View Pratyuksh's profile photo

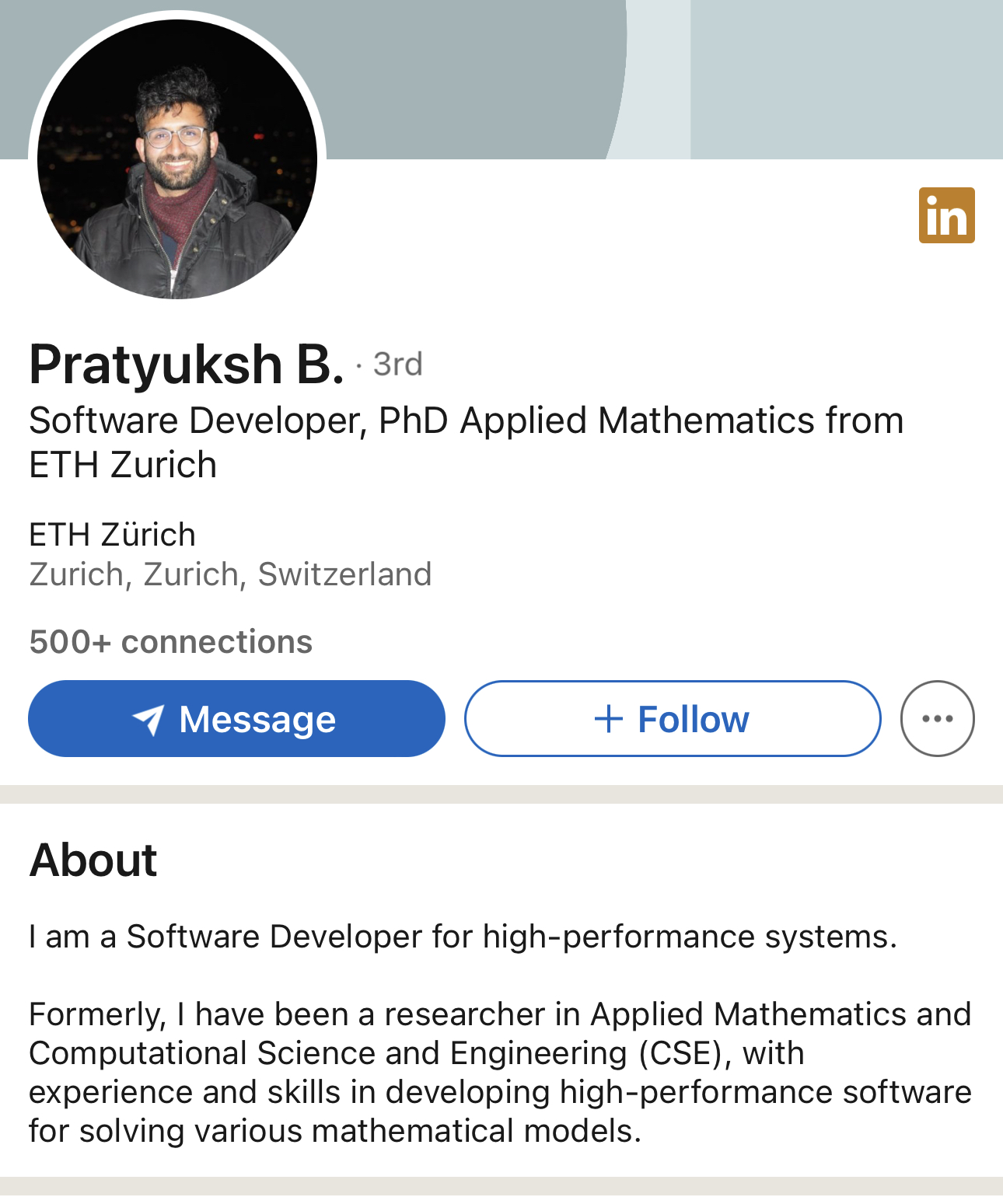coord(177,159)
